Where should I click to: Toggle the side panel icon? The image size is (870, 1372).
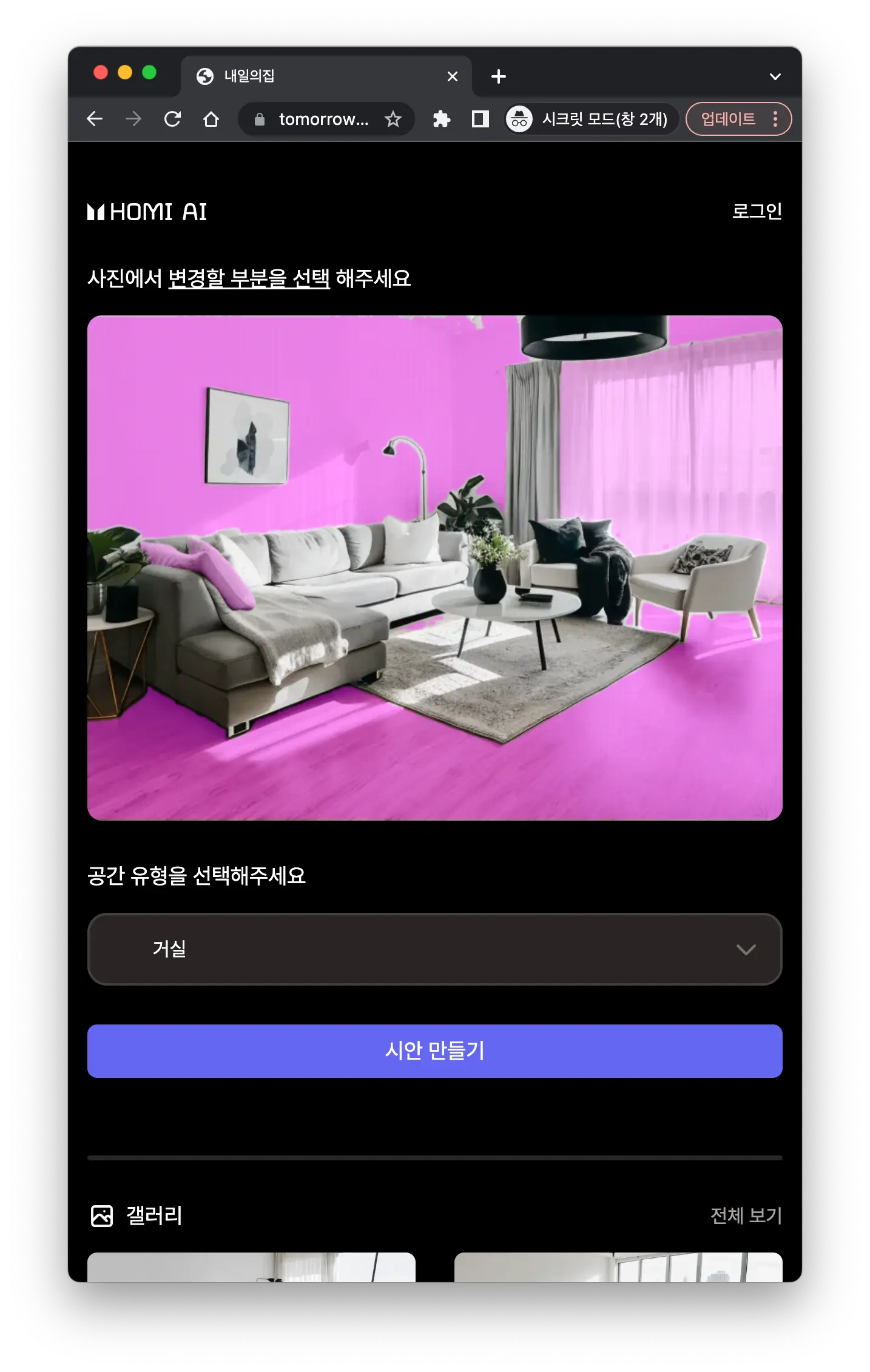(480, 119)
